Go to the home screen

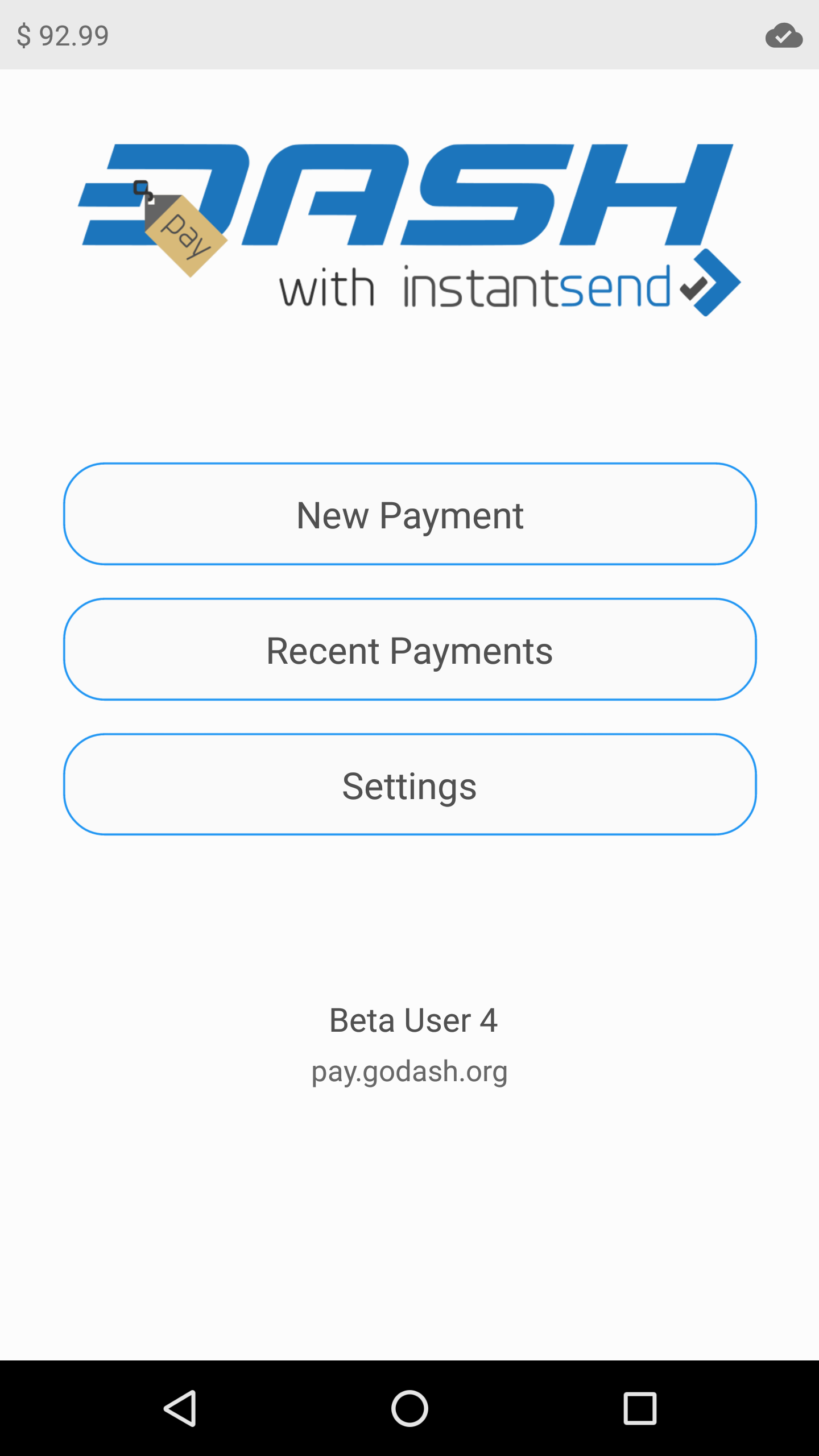click(x=409, y=1408)
